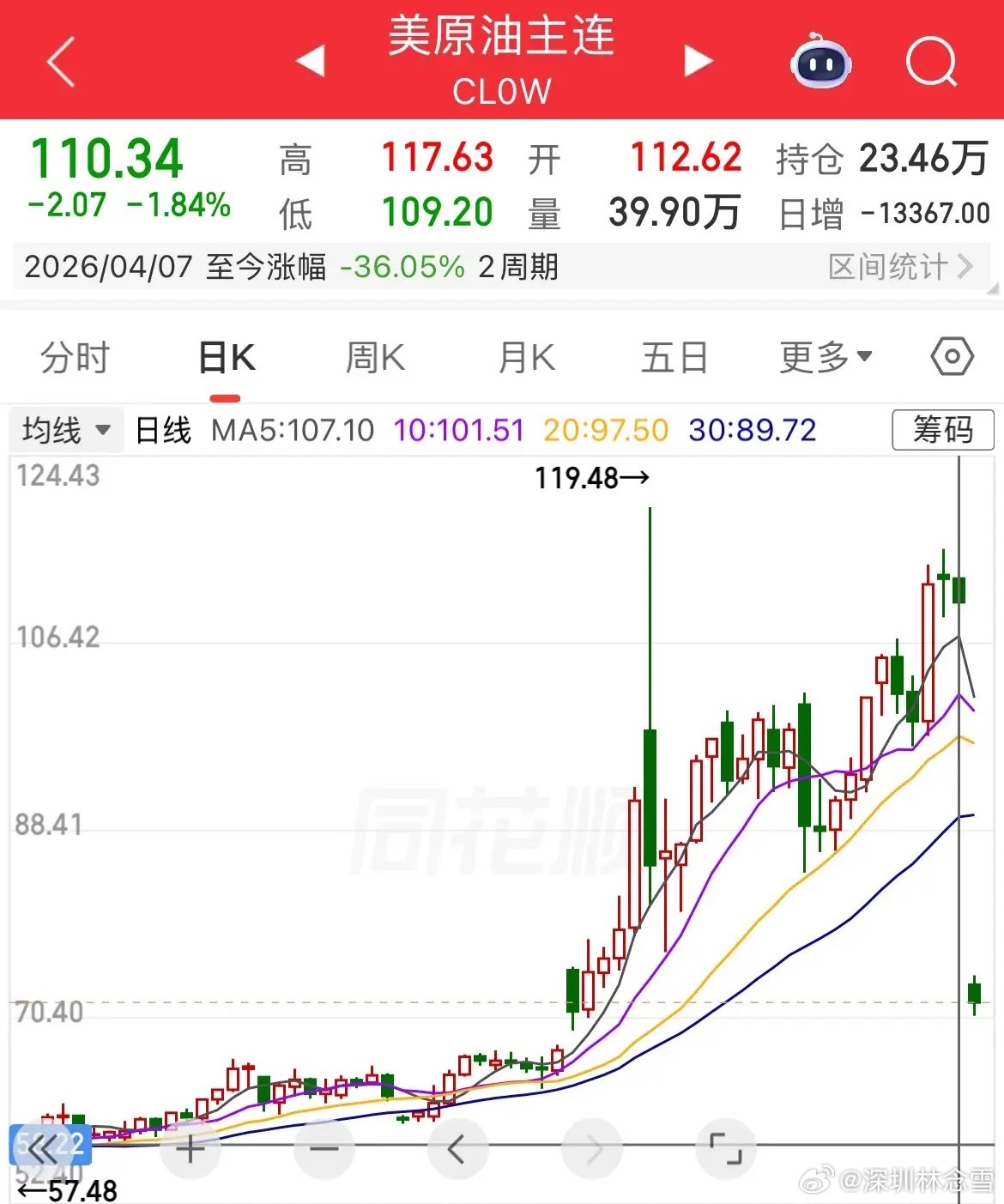Image resolution: width=1004 pixels, height=1204 pixels.
Task: Switch to the 分时 intraday tab
Action: tap(73, 357)
